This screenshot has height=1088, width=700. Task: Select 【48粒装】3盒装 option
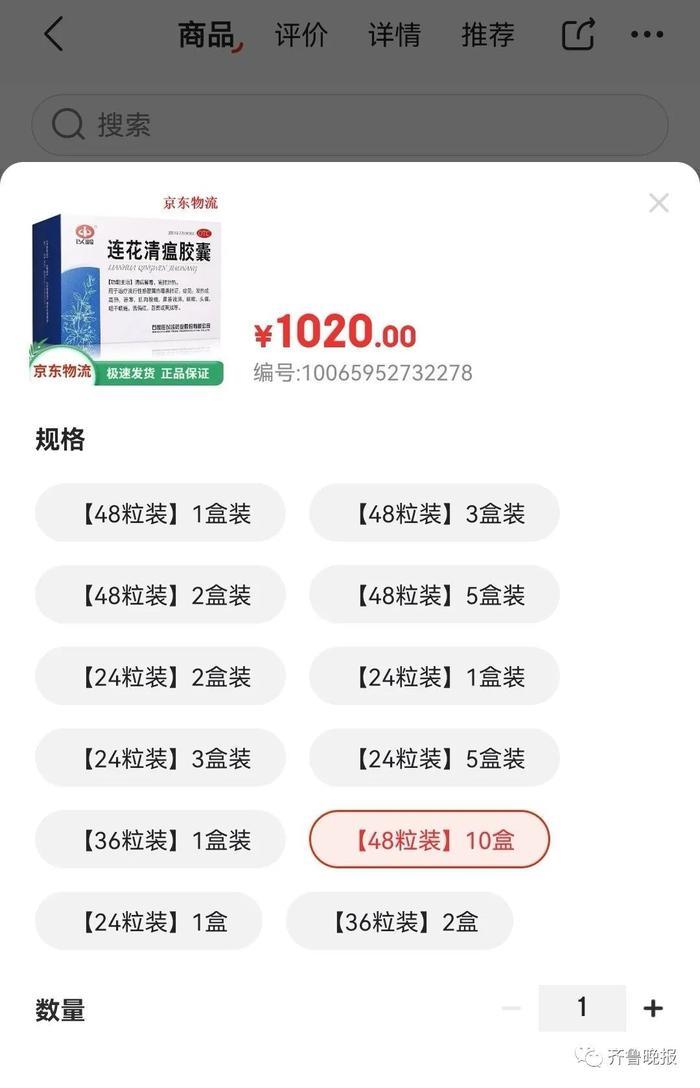pos(434,514)
